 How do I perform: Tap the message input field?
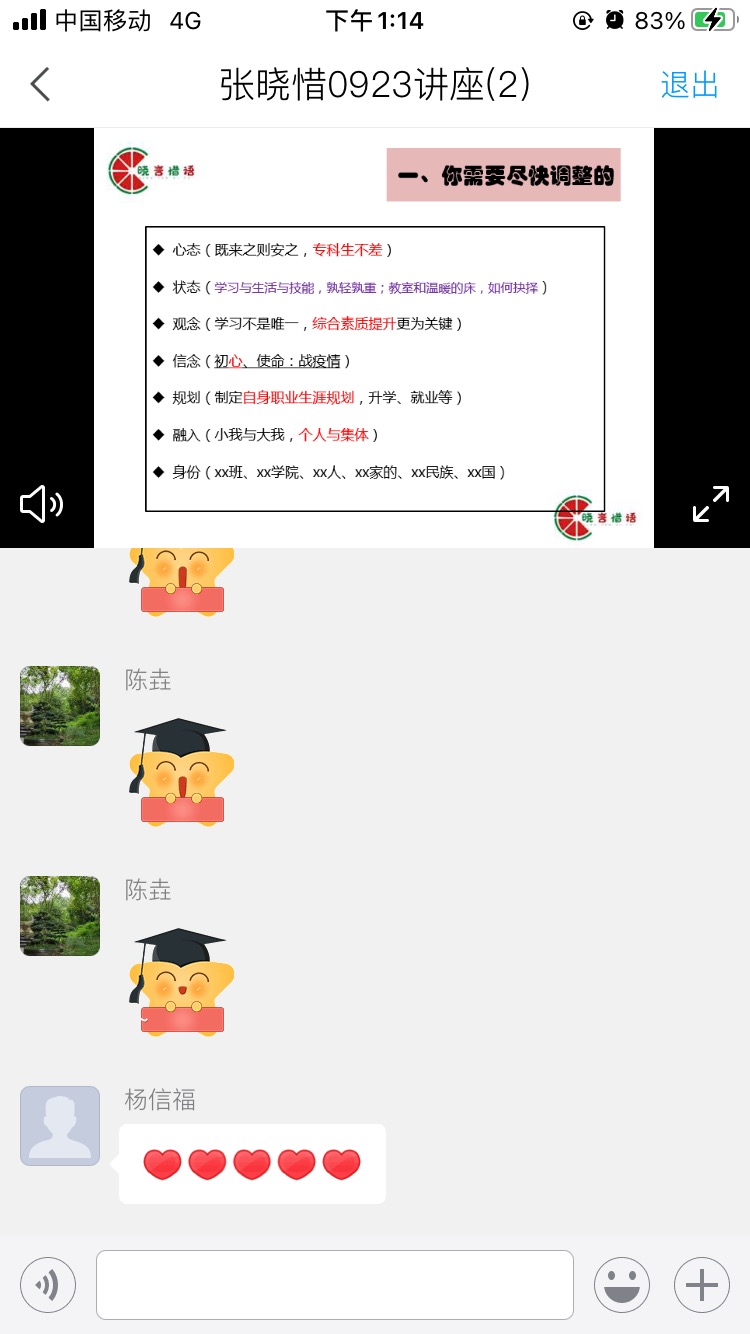click(x=334, y=1284)
